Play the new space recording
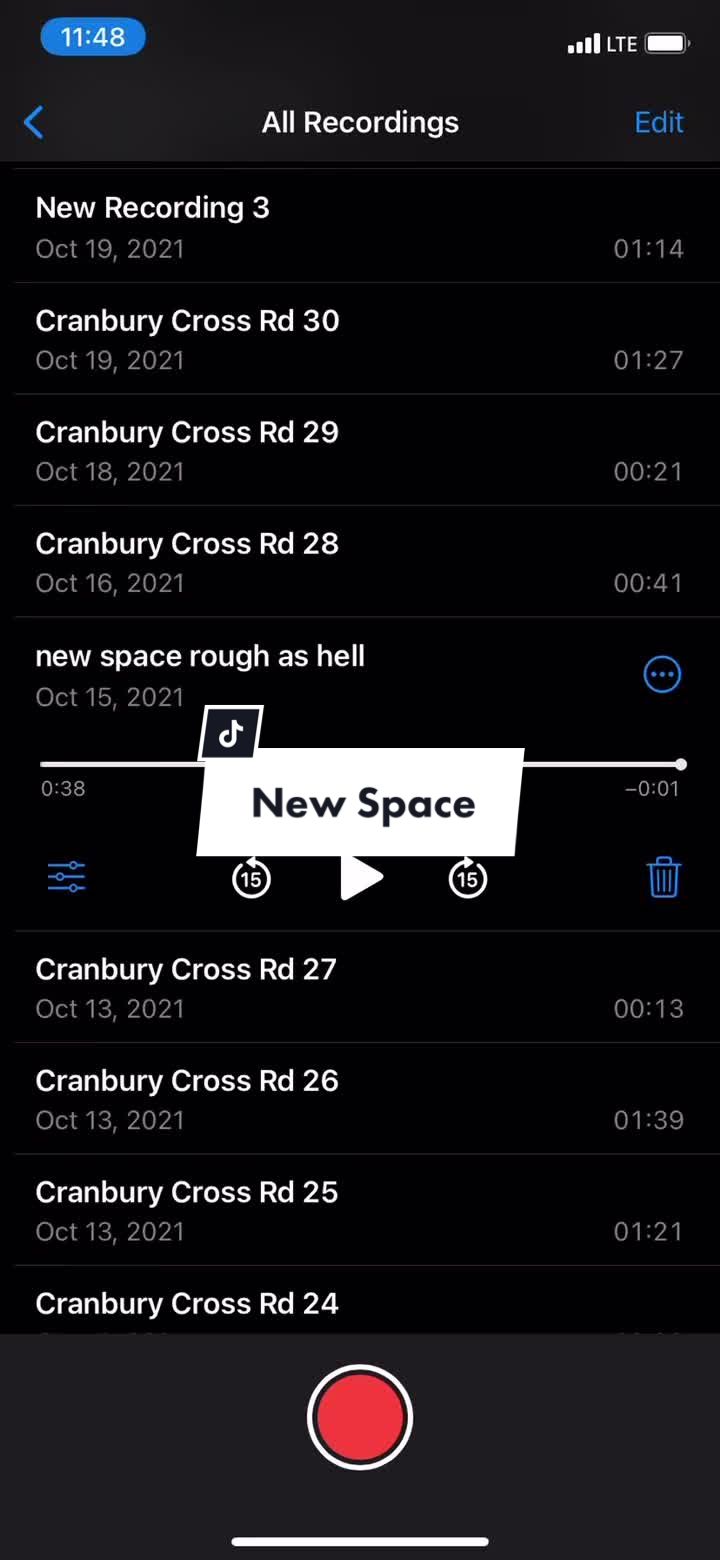 tap(361, 878)
